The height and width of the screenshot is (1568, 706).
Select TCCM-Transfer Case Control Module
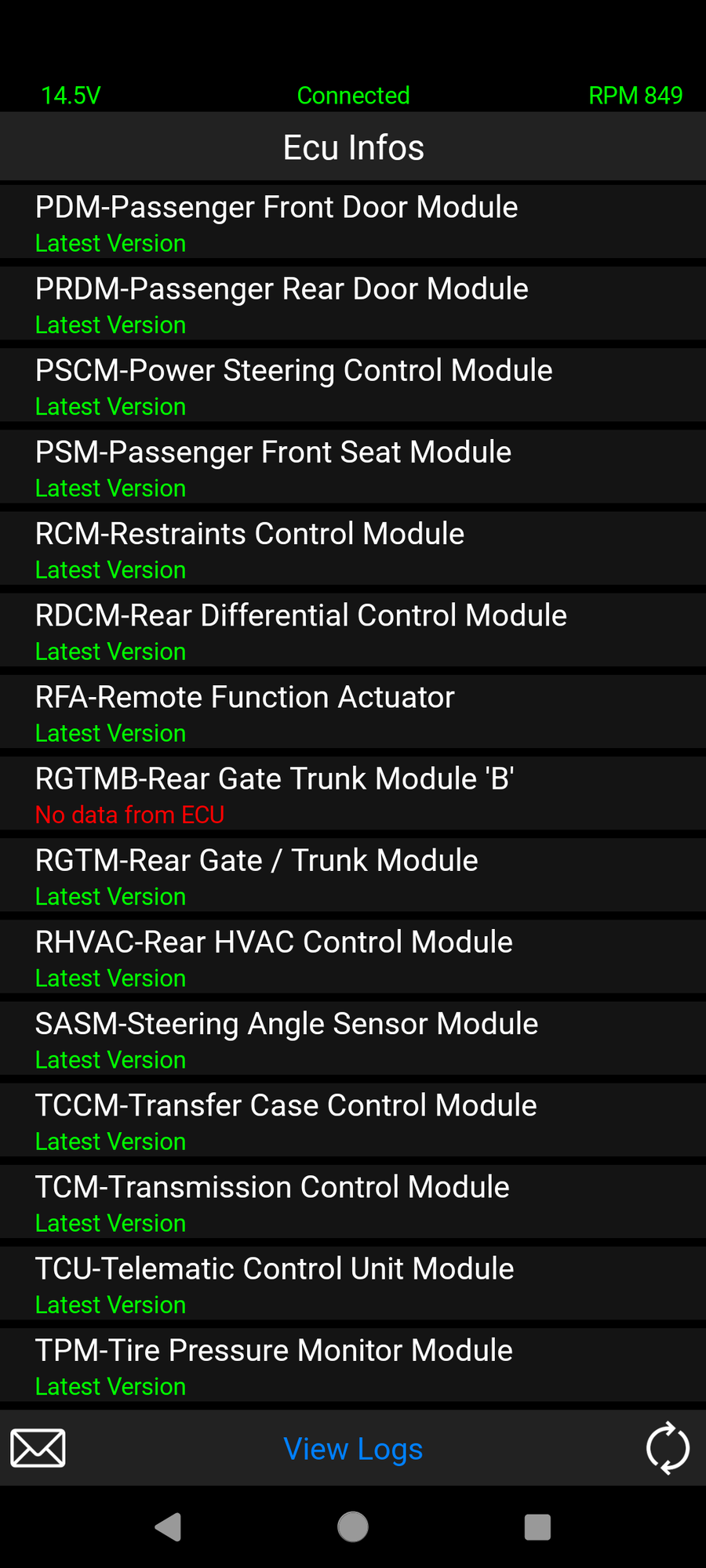353,1120
